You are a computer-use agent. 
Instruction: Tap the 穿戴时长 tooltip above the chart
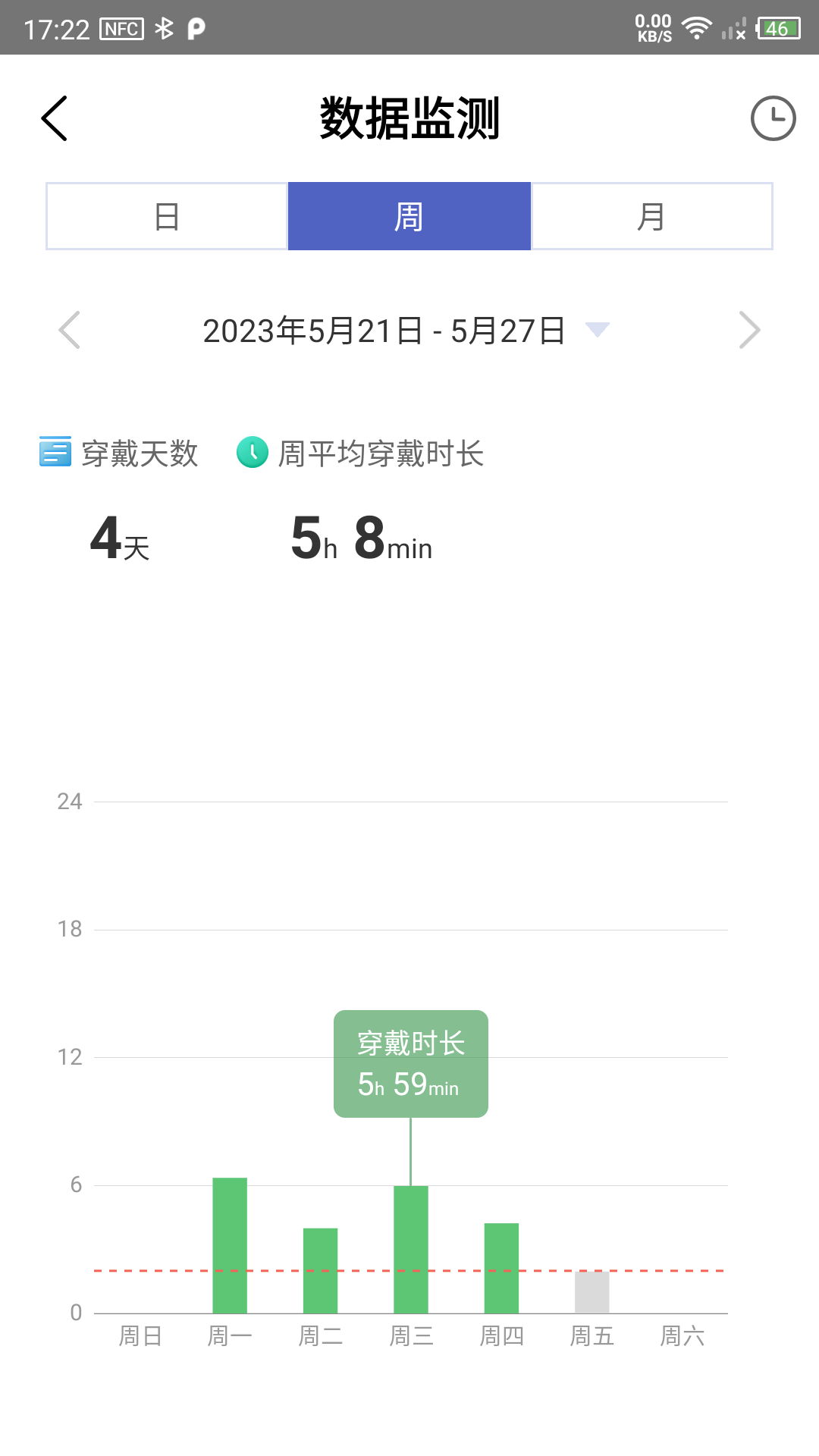tap(410, 1062)
